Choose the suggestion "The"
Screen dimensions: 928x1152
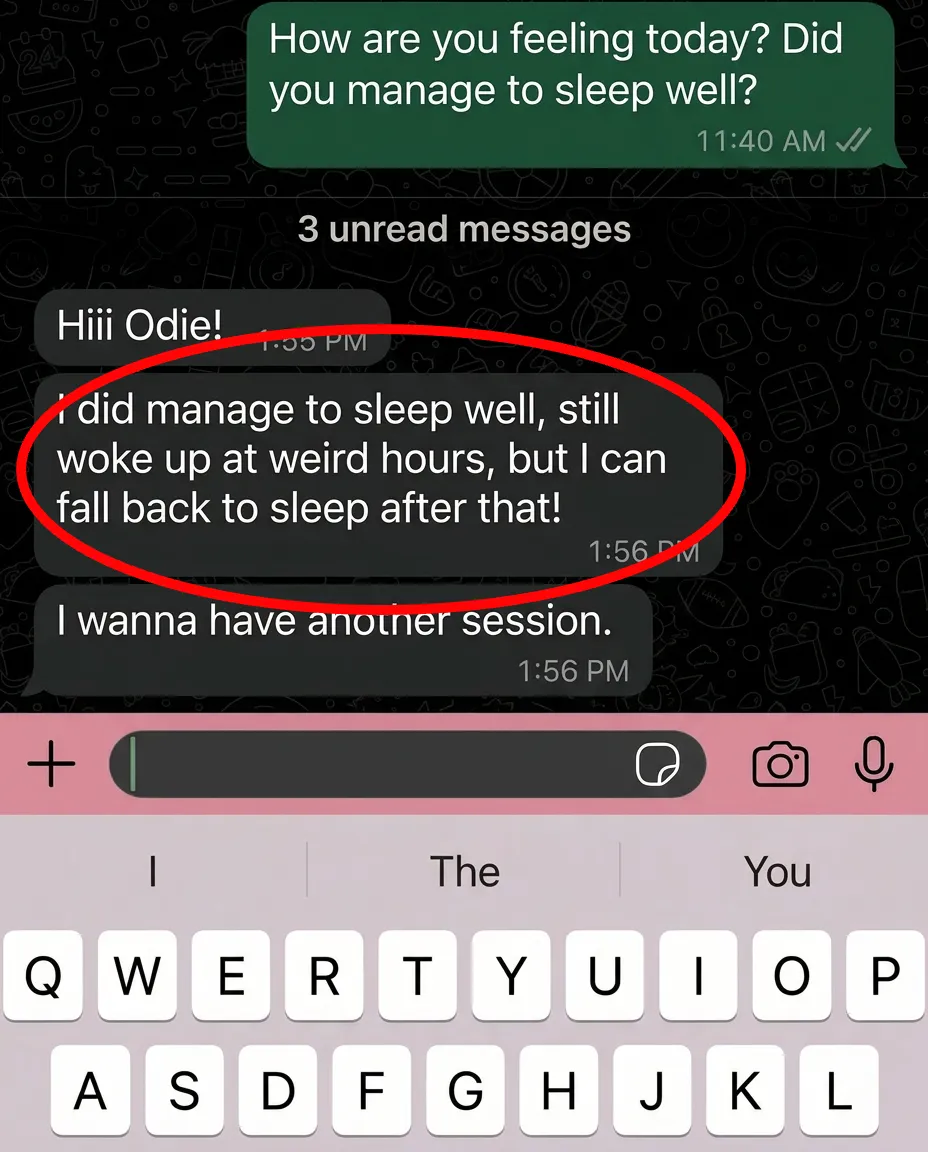(x=464, y=871)
